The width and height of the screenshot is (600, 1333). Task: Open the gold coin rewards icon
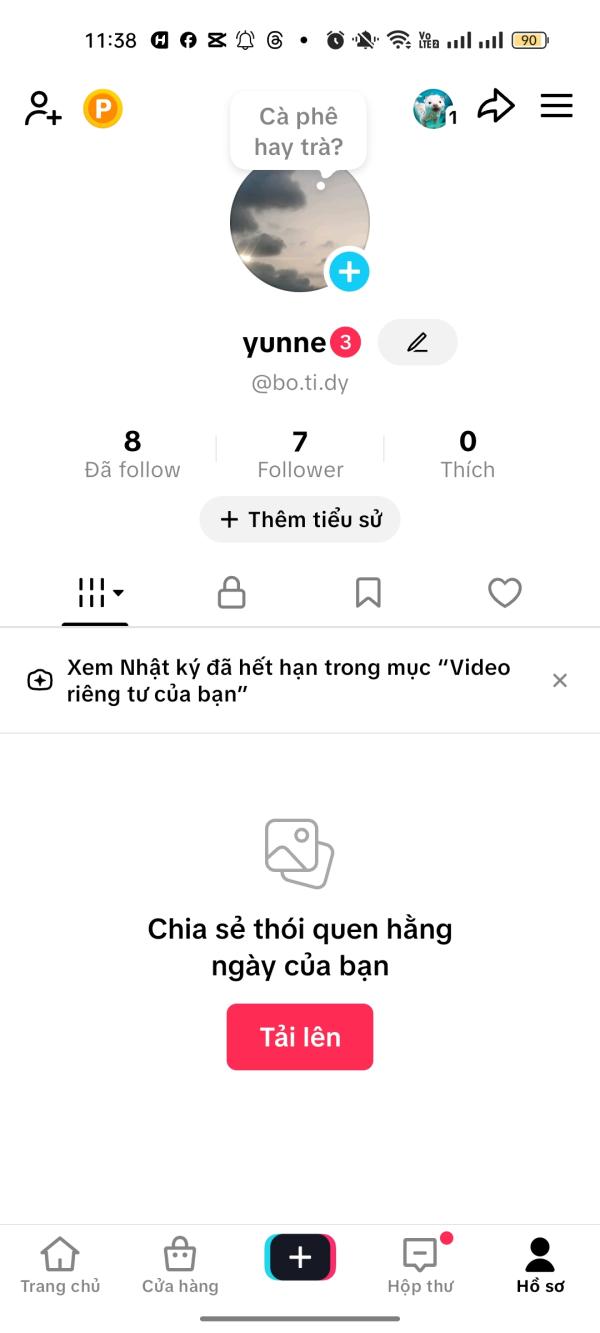click(x=102, y=108)
